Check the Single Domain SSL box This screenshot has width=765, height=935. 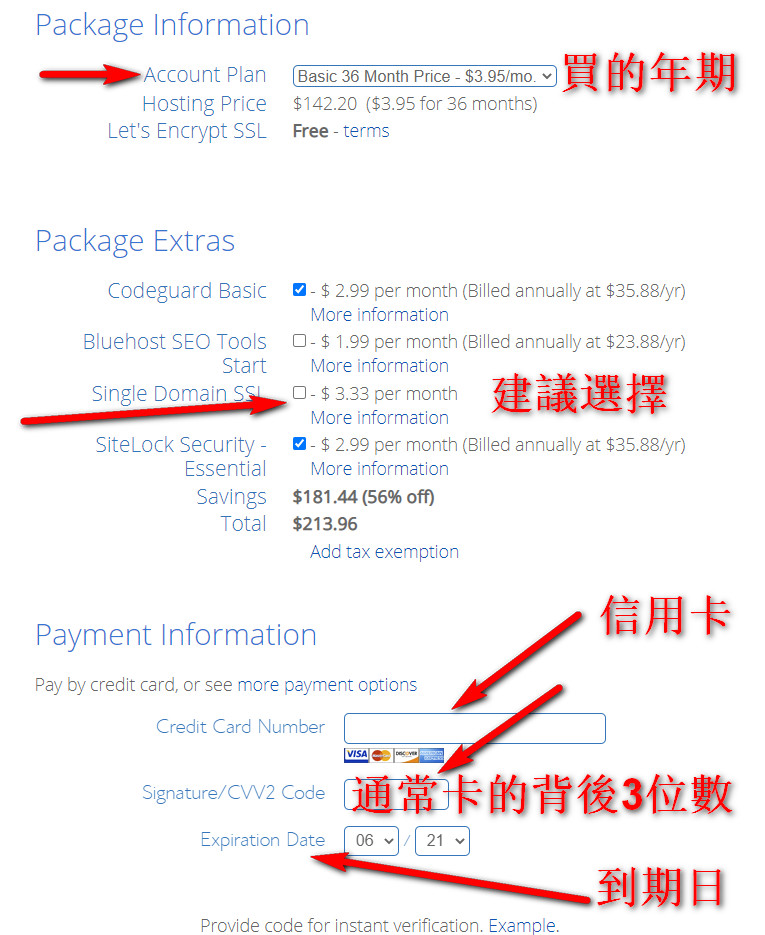(299, 393)
